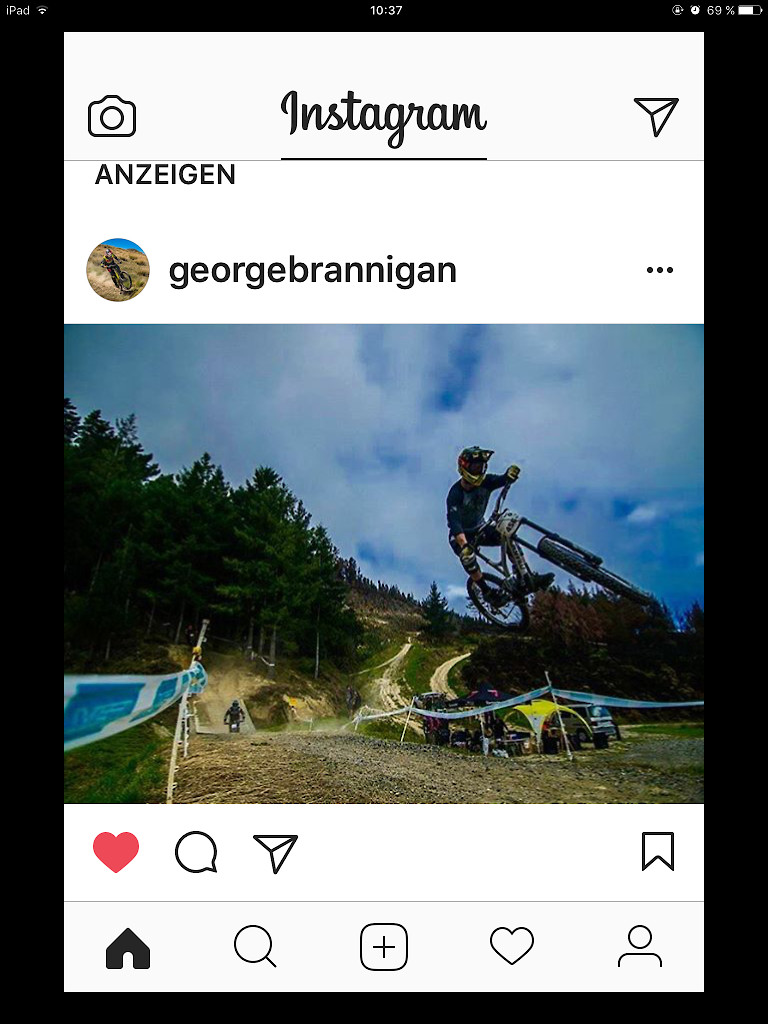Screen dimensions: 768x1024
Task: Open the mountain biker post photo
Action: pos(384,563)
